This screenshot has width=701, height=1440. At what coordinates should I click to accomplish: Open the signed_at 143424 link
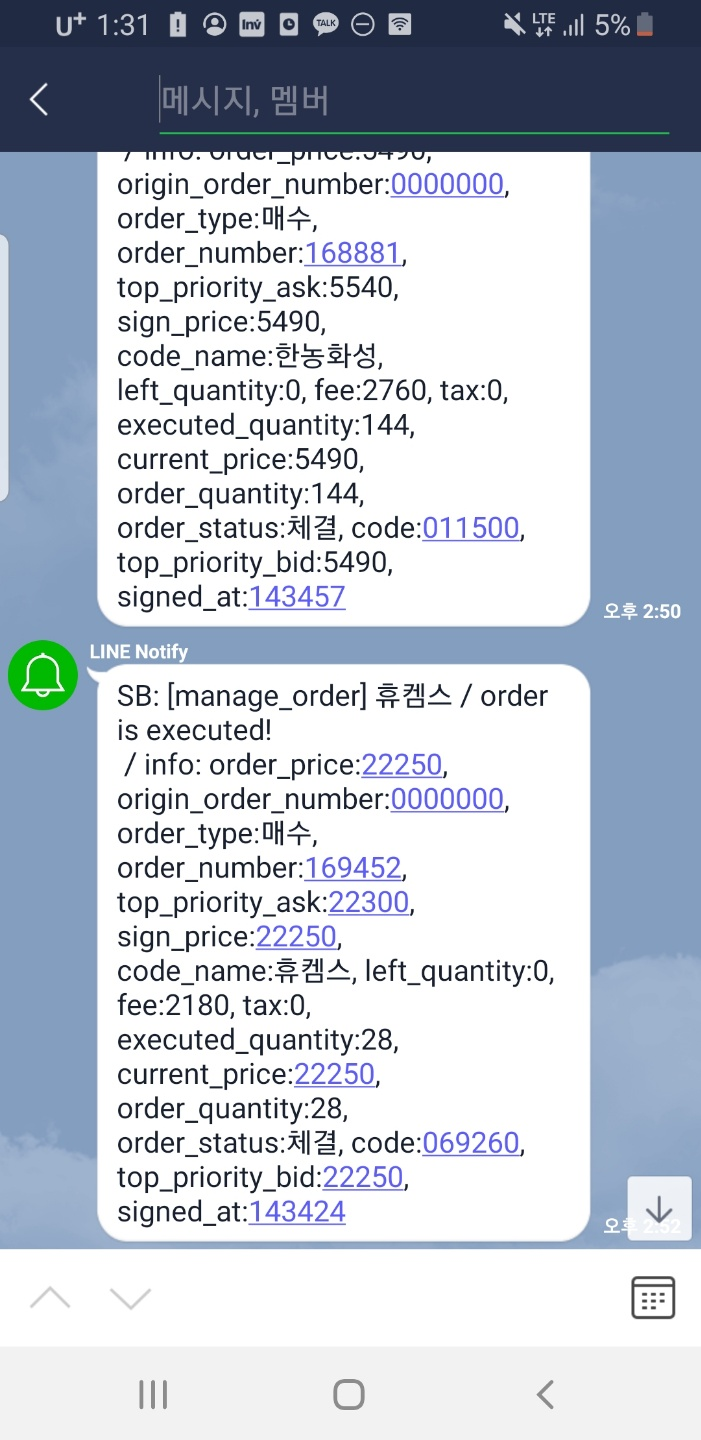click(297, 1212)
